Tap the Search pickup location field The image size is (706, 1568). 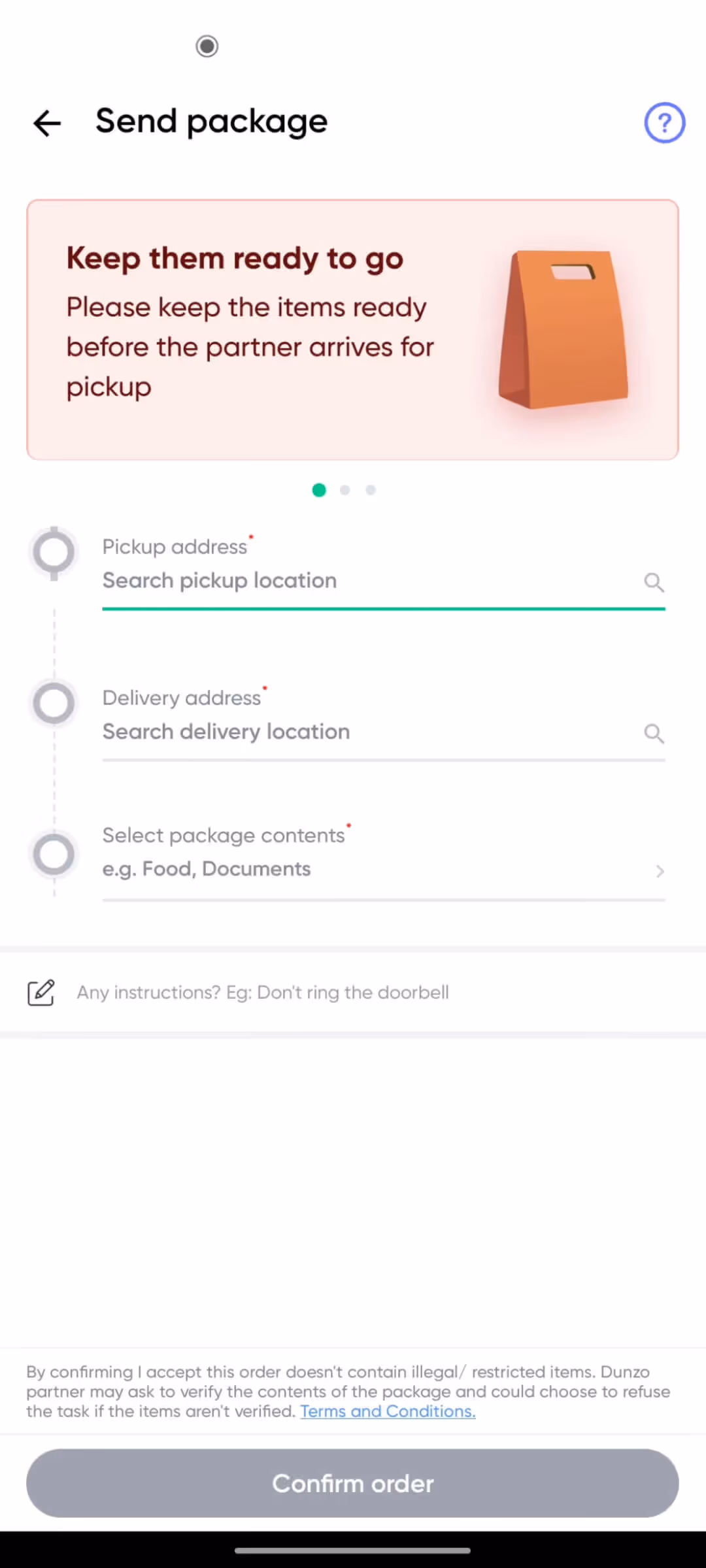(x=383, y=581)
